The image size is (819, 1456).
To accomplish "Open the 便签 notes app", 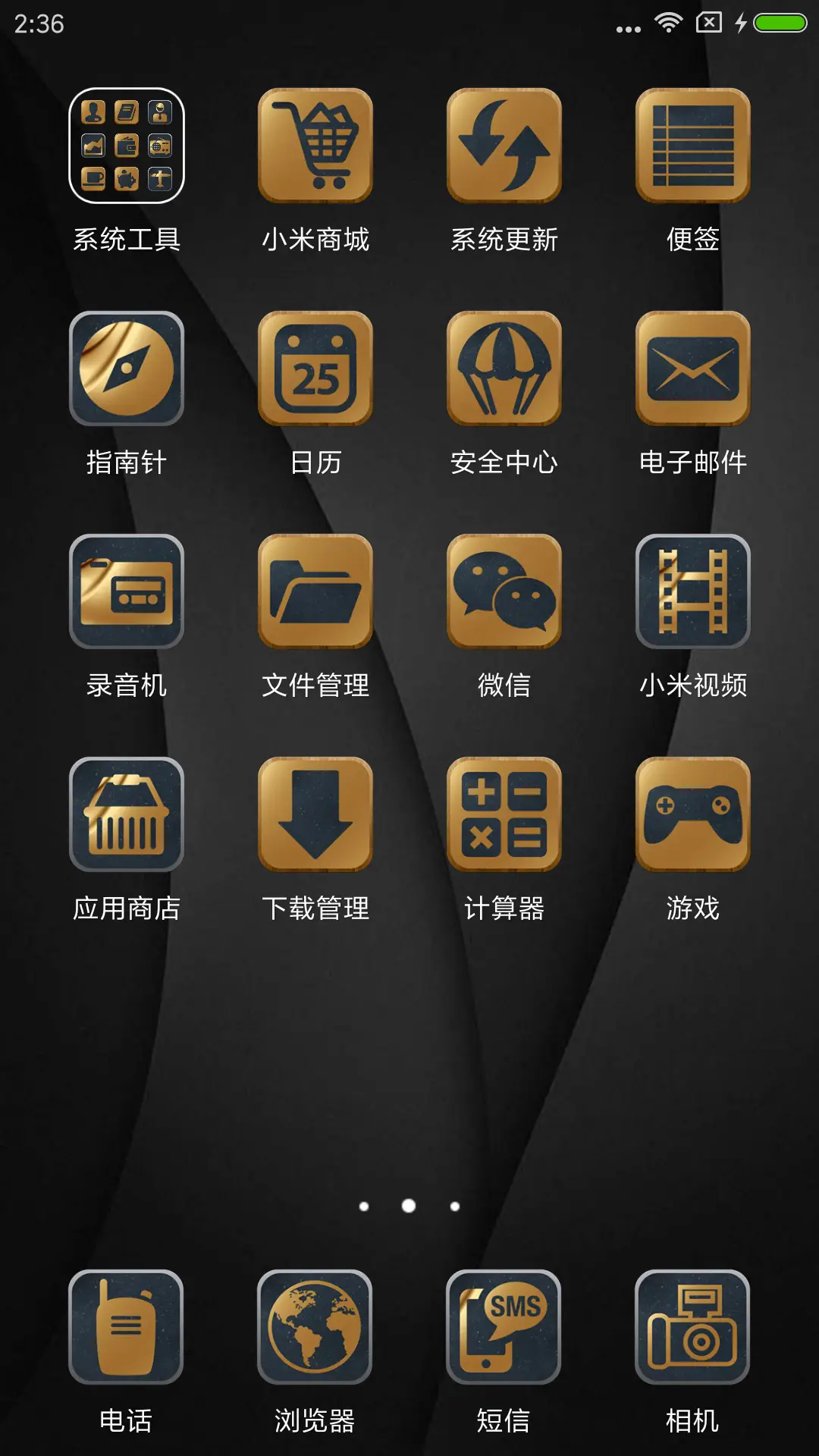I will coord(692,146).
